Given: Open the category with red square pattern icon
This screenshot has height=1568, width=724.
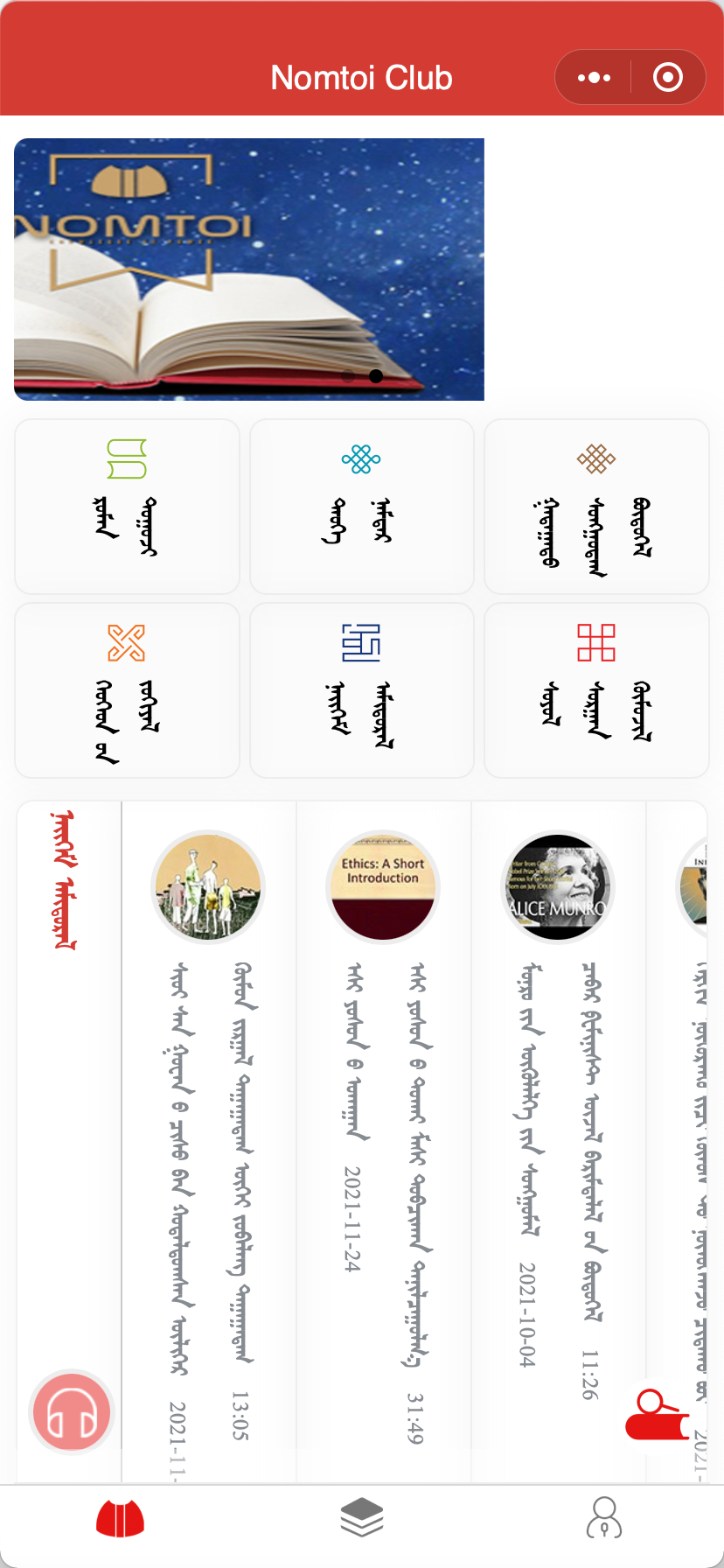Looking at the screenshot, I should (596, 690).
